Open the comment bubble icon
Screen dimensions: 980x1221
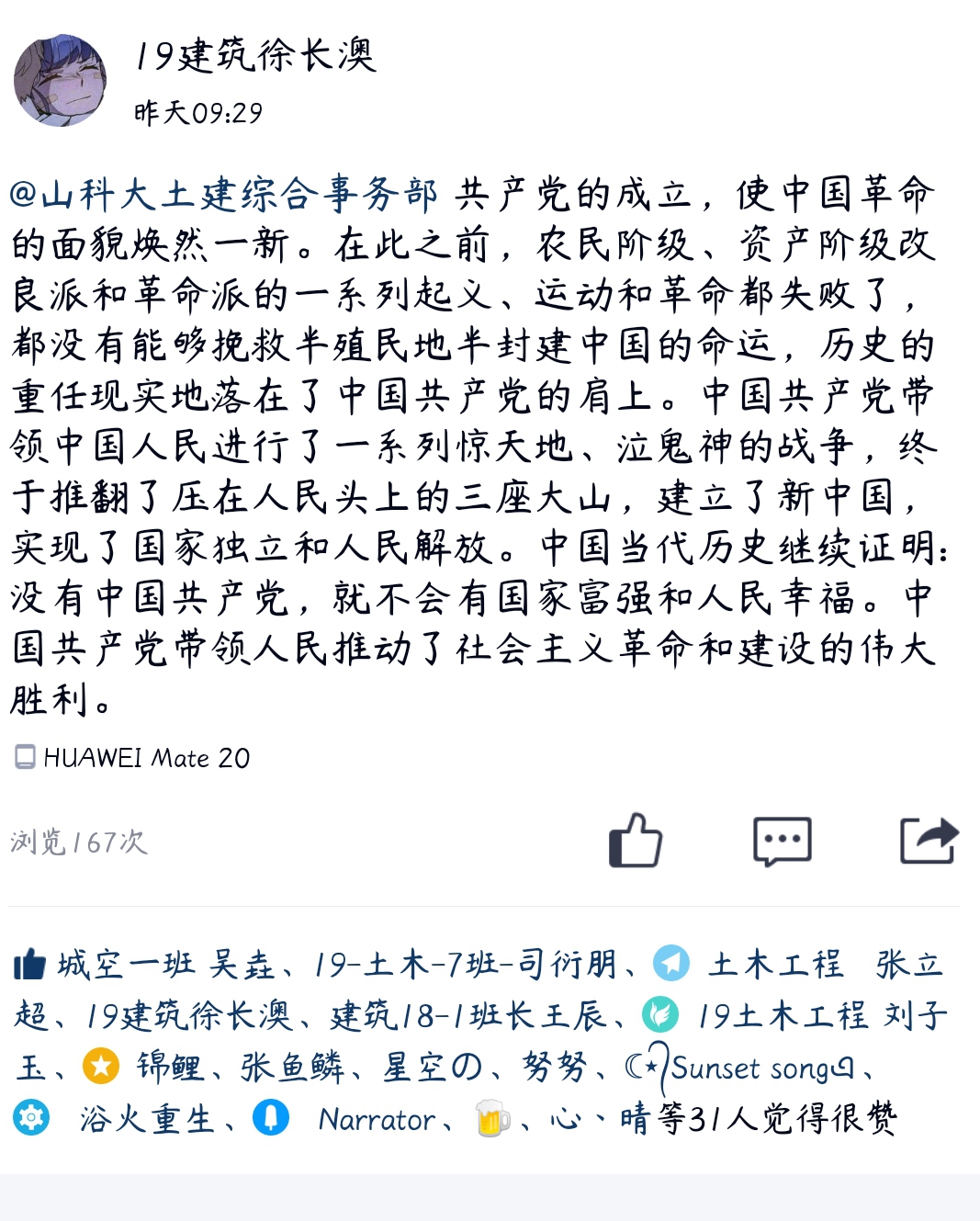pos(782,840)
